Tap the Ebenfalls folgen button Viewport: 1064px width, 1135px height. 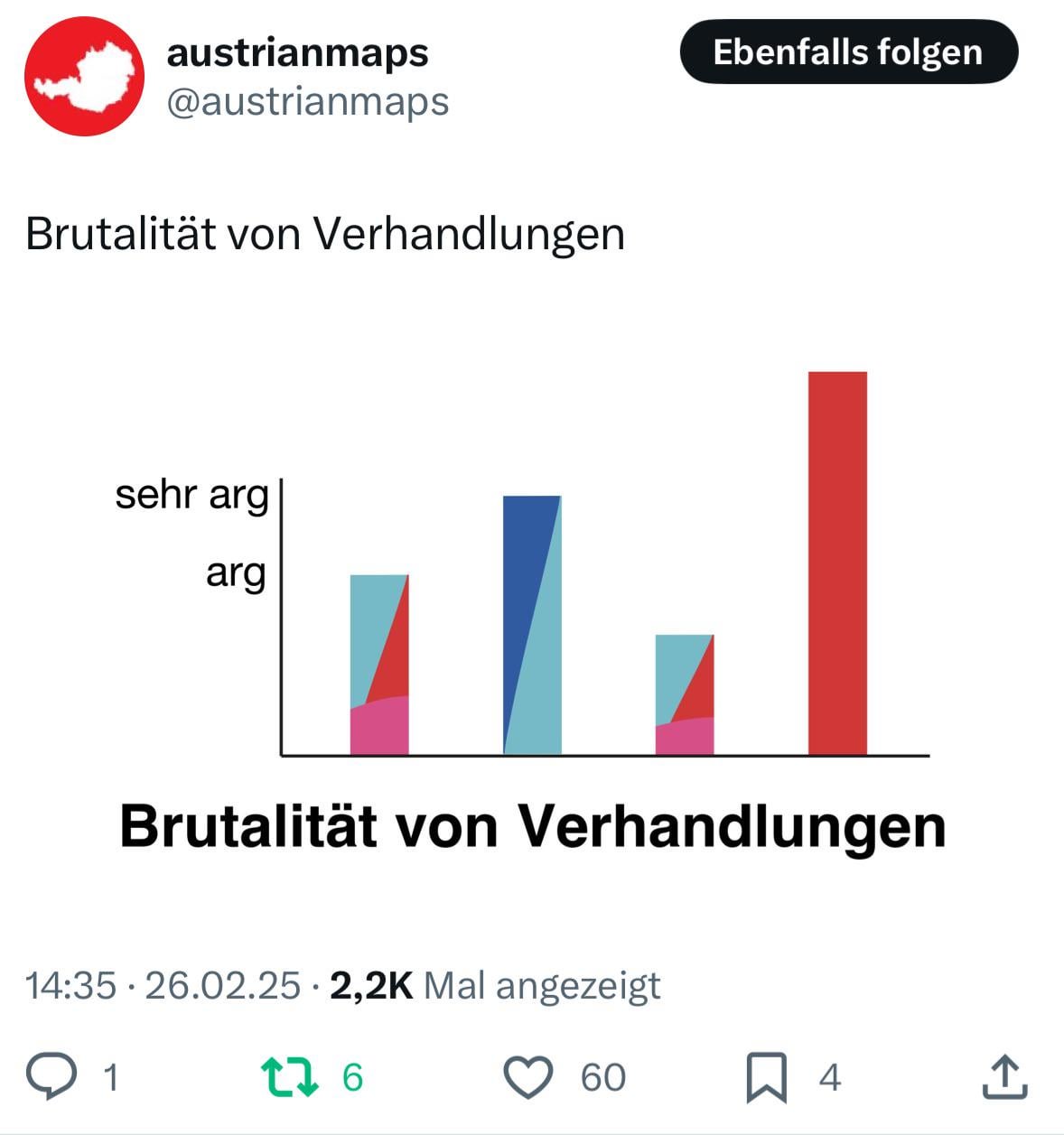pyautogui.click(x=848, y=51)
